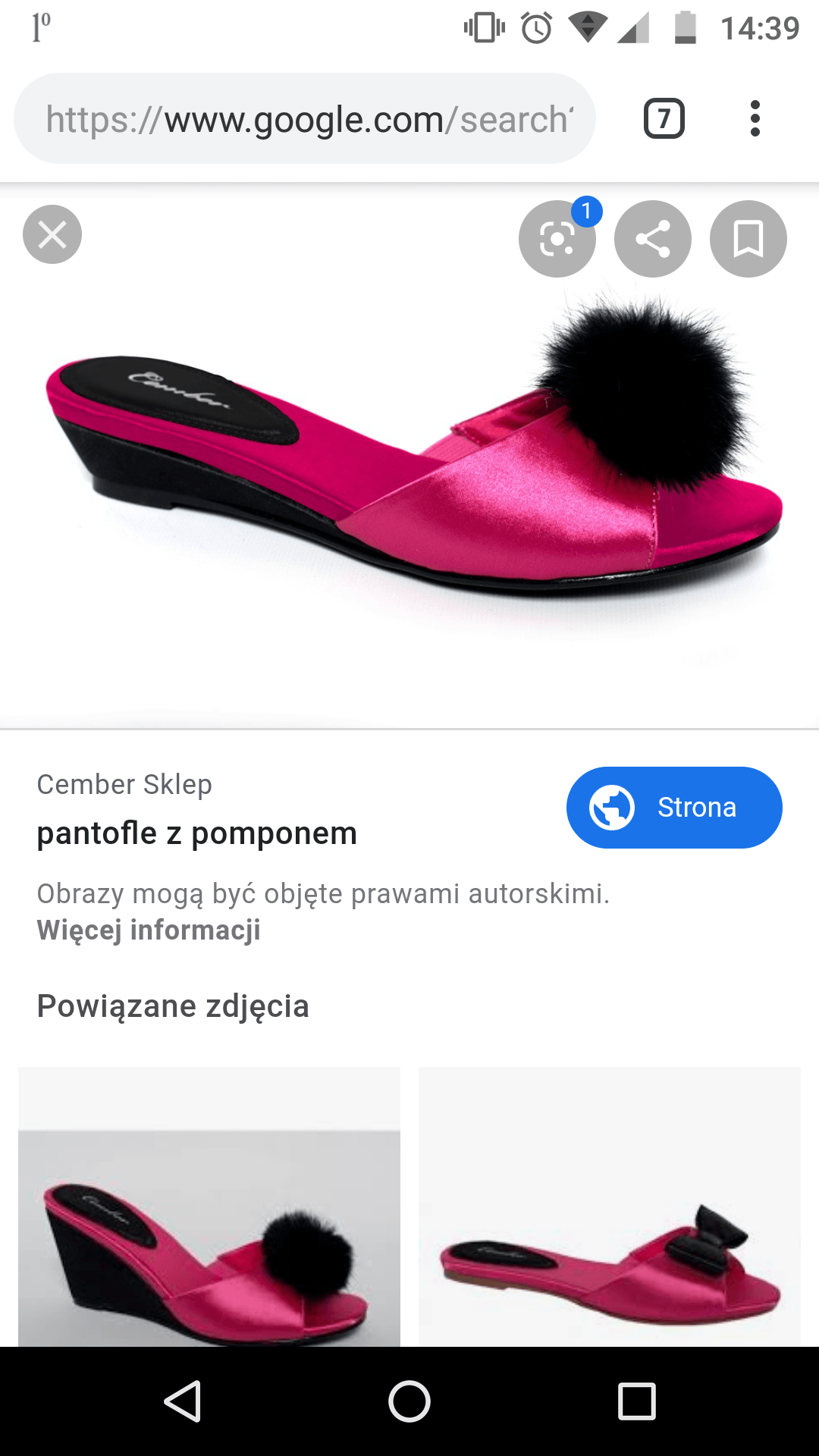Viewport: 819px width, 1456px height.
Task: Close the image viewer with the X
Action: click(x=52, y=234)
